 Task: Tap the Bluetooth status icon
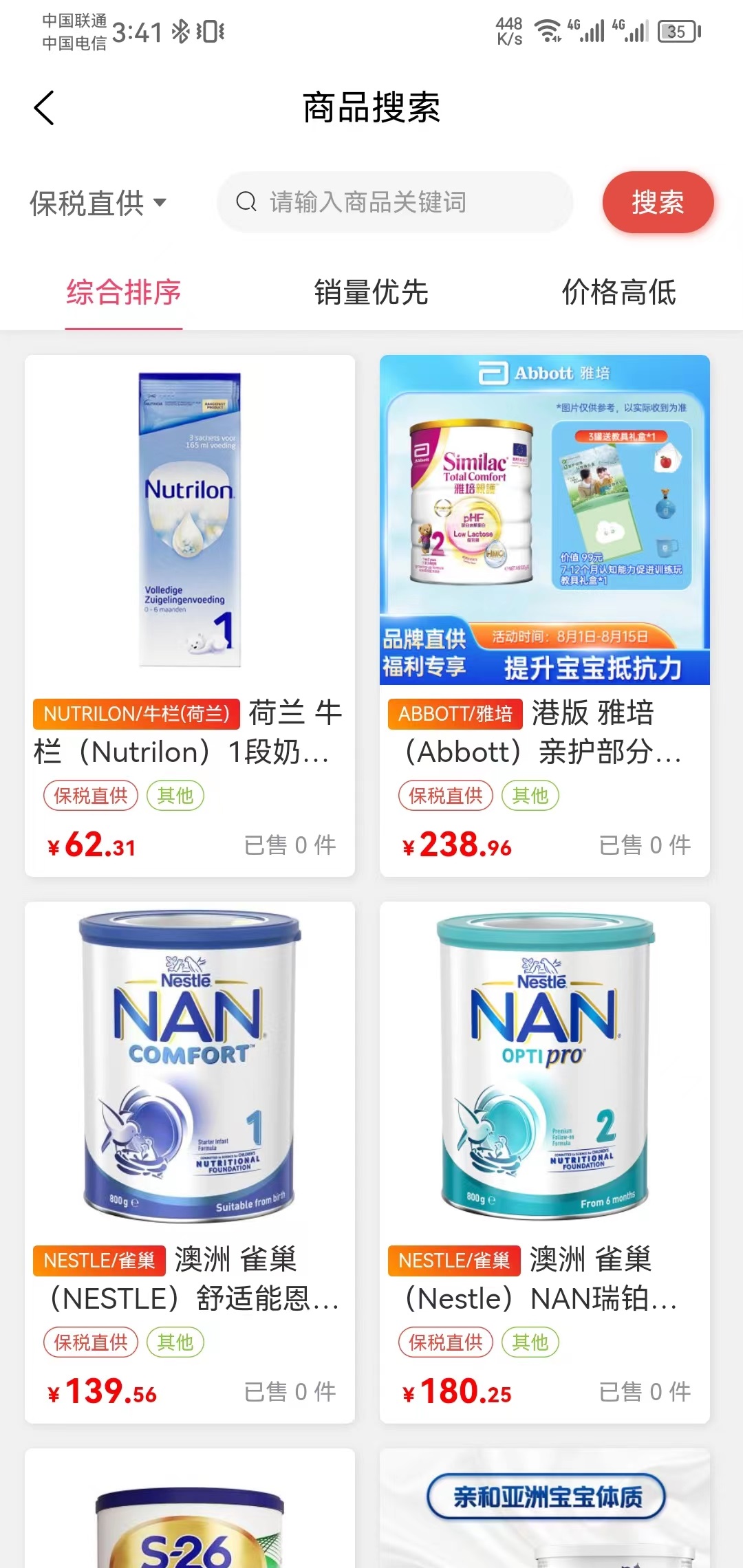(x=180, y=32)
